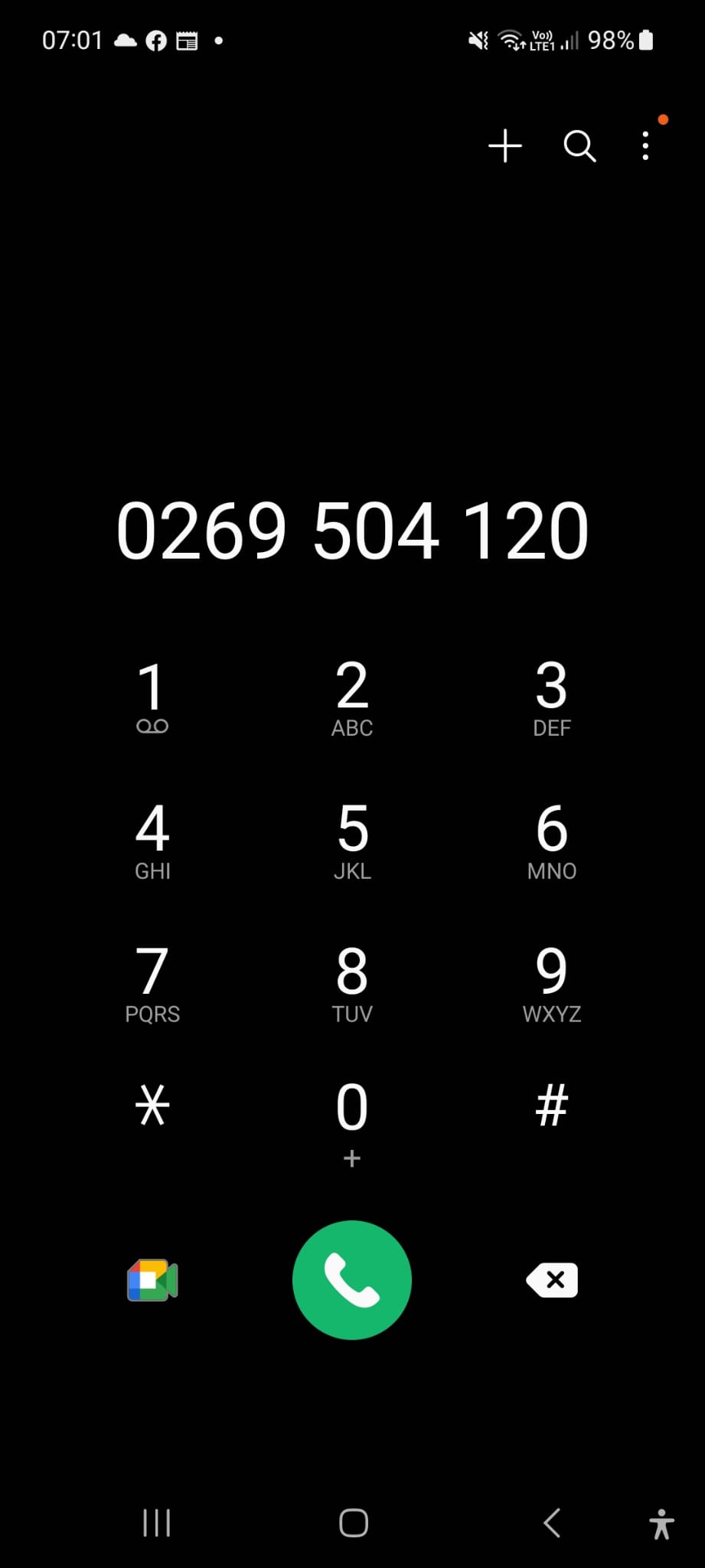Tap the 8 TUV key
705x1568 pixels.
pyautogui.click(x=352, y=983)
